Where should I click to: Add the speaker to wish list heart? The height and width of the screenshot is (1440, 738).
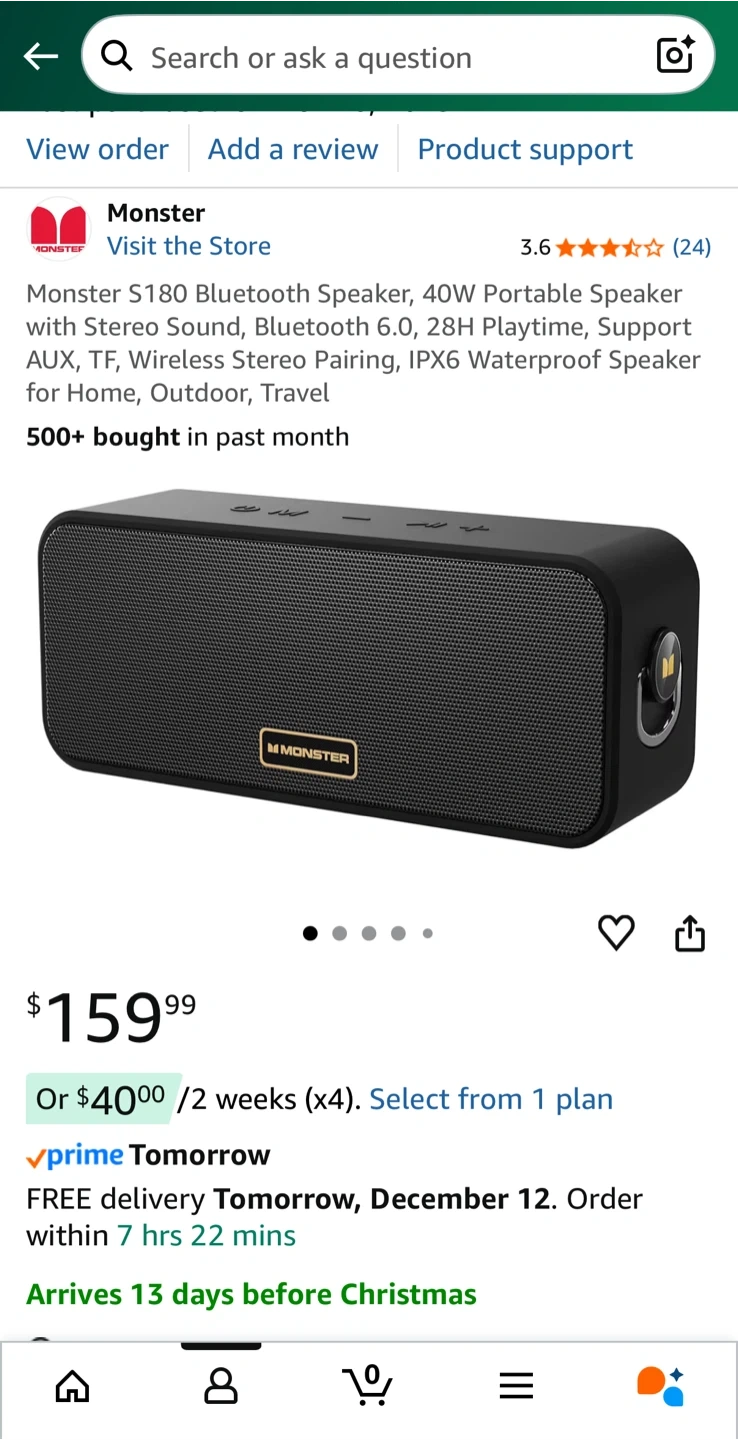tap(616, 933)
